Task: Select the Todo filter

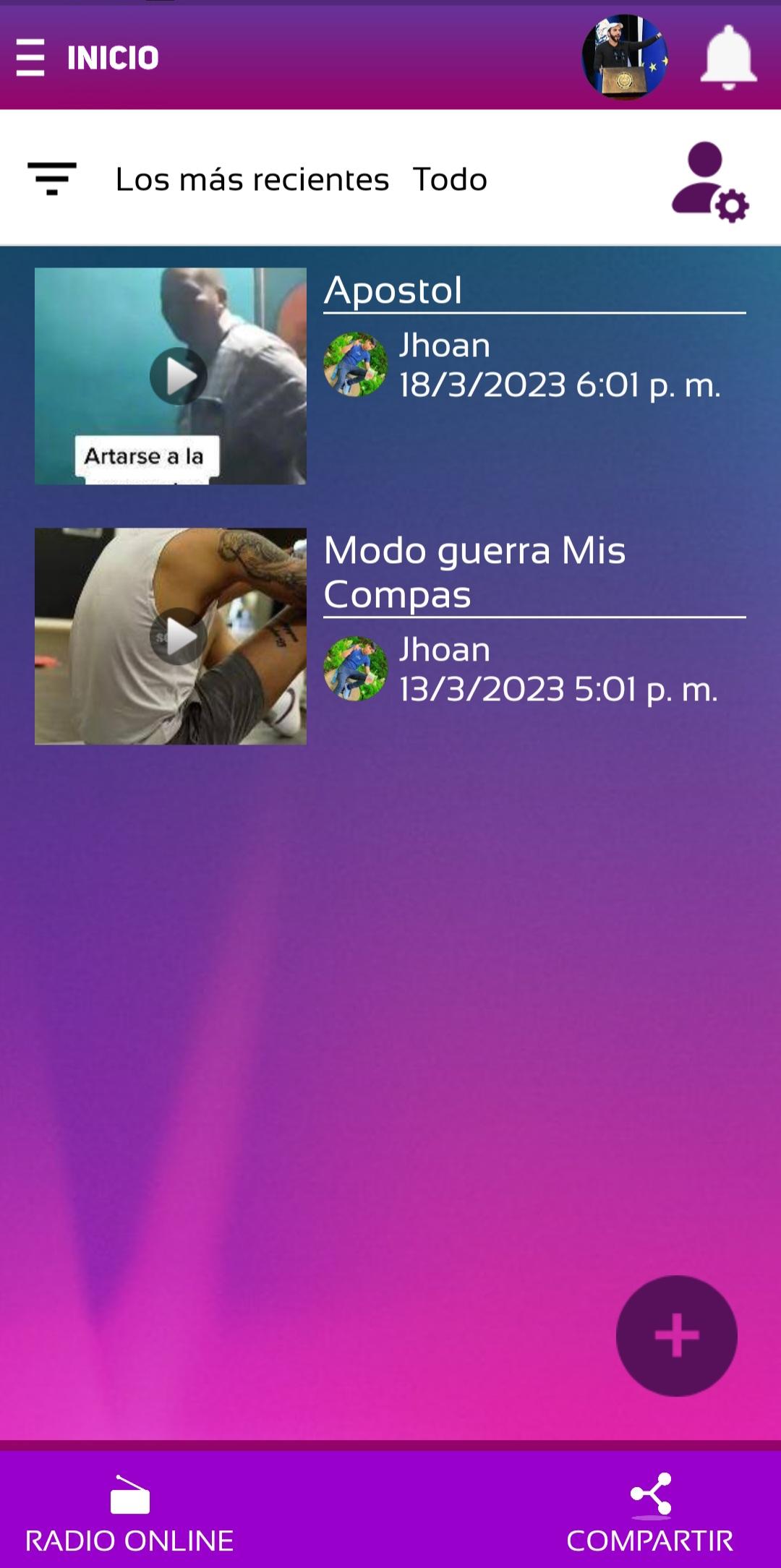Action: pyautogui.click(x=450, y=179)
